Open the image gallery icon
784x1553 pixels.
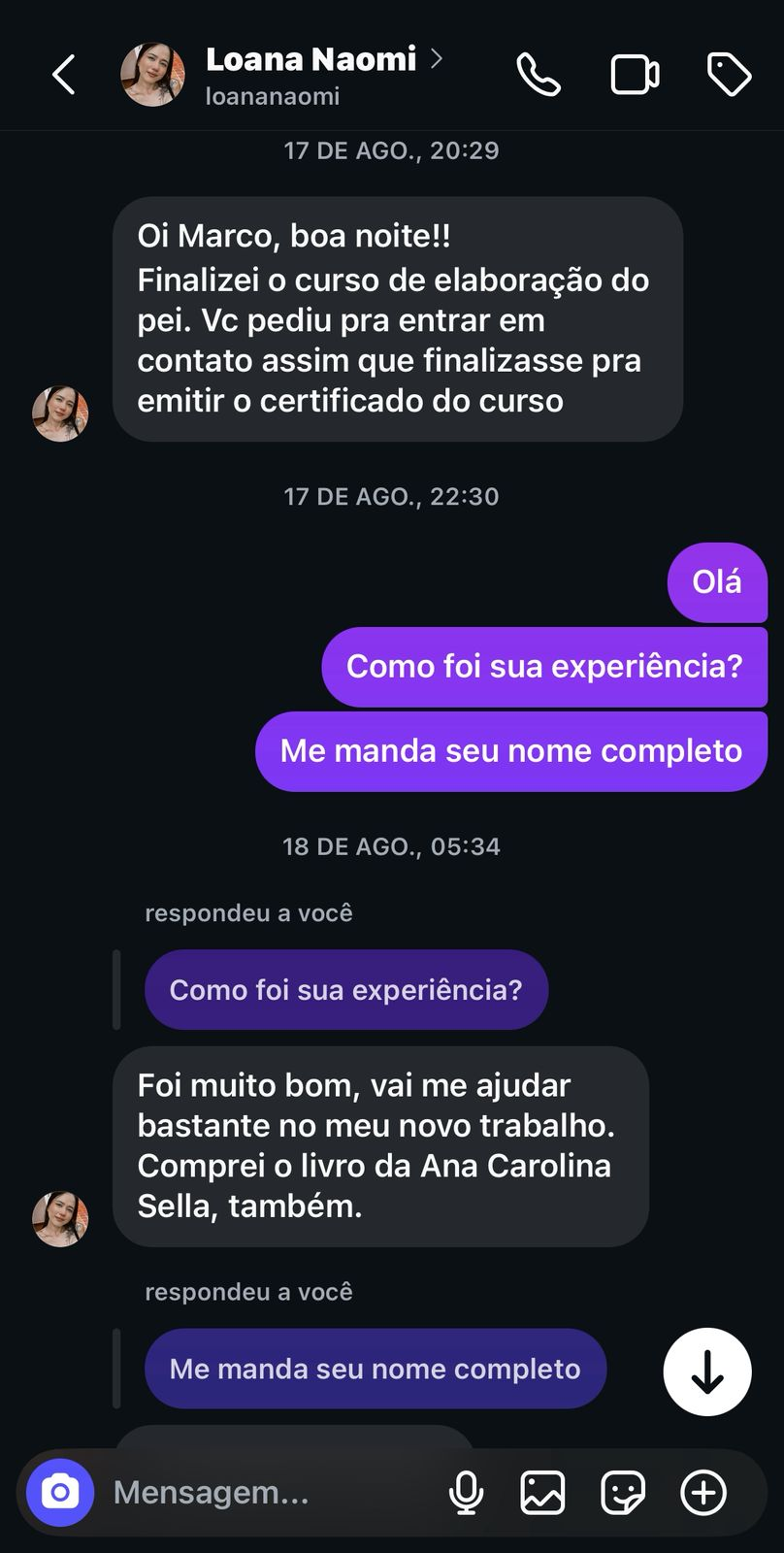[x=544, y=1492]
